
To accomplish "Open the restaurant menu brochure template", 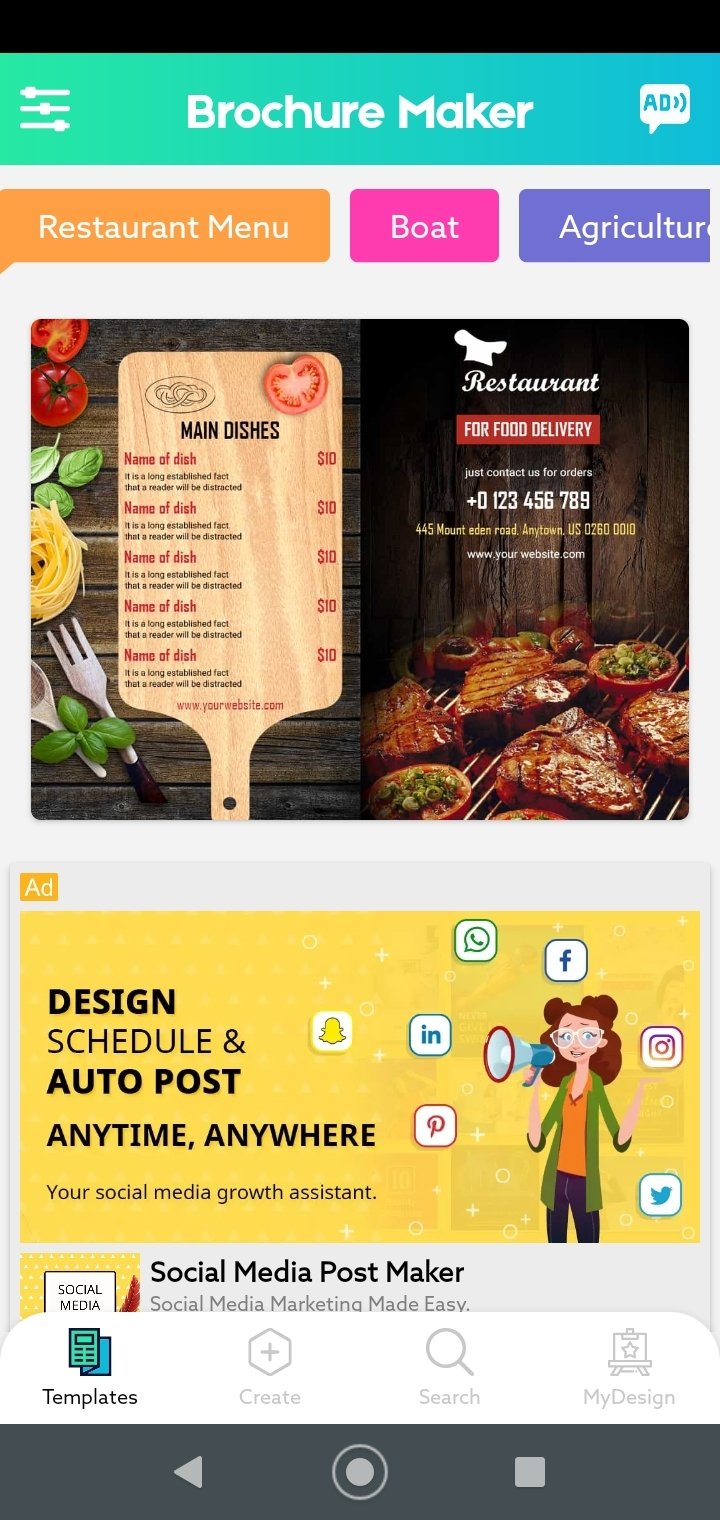I will pos(360,569).
